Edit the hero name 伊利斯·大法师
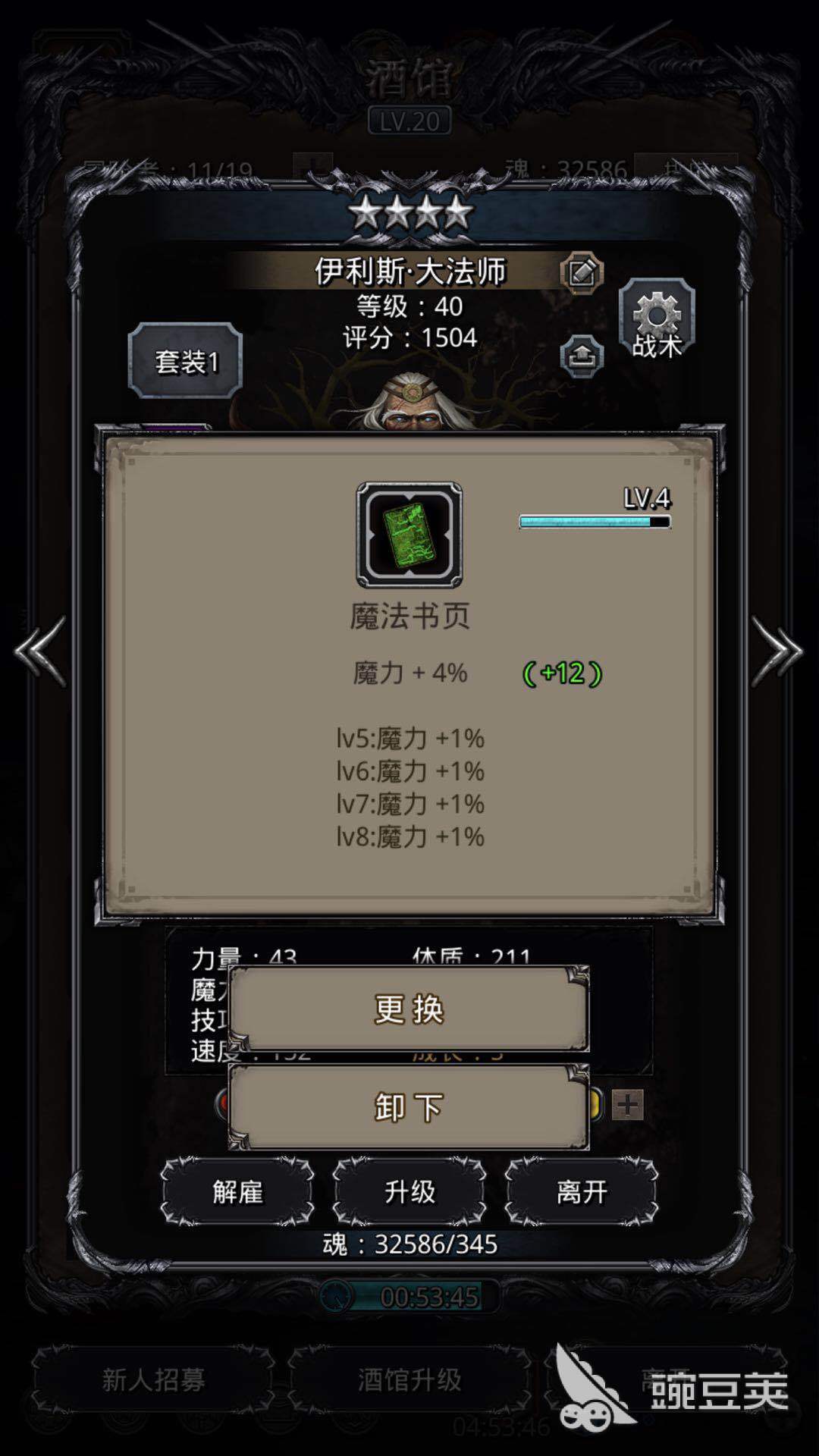The height and width of the screenshot is (1456, 819). [582, 272]
